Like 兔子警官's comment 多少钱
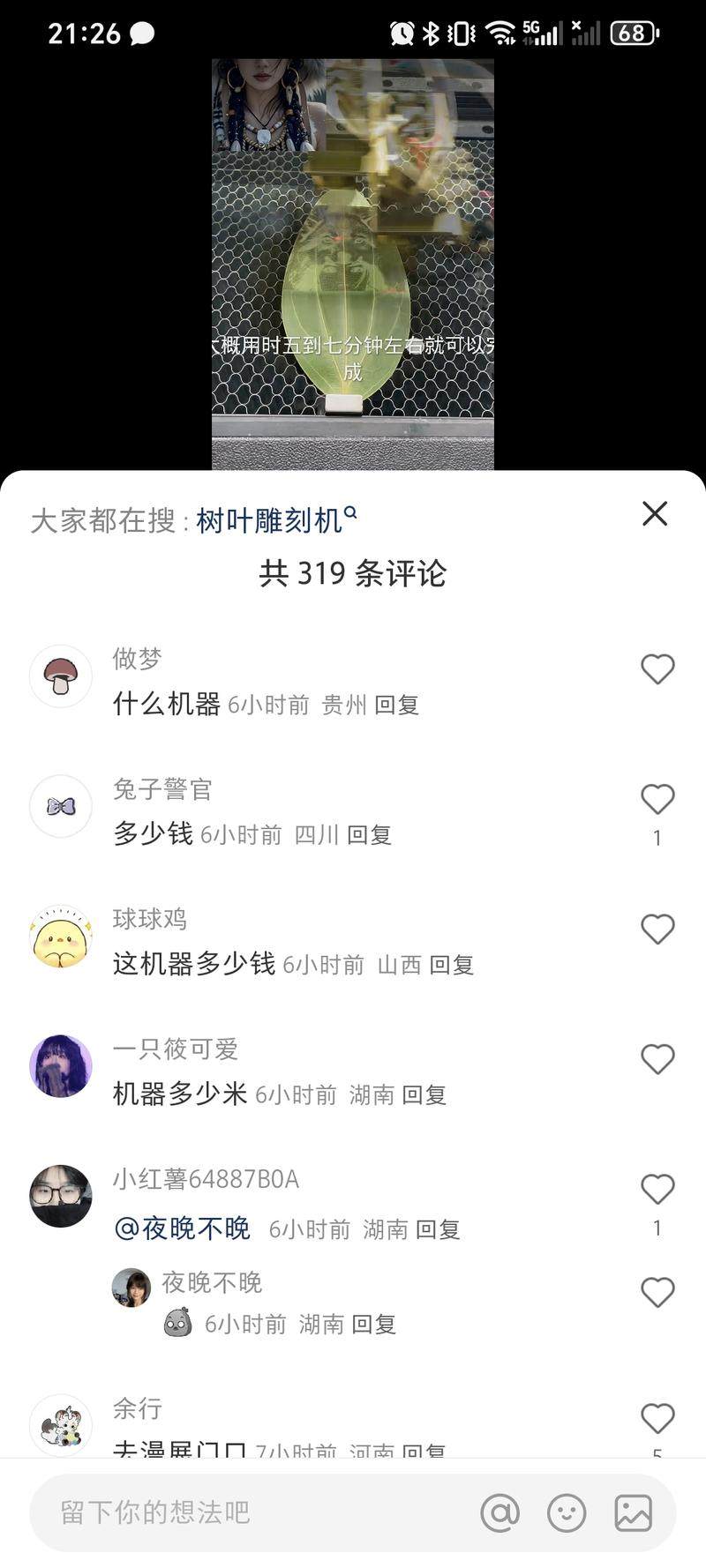The width and height of the screenshot is (706, 1568). [657, 799]
